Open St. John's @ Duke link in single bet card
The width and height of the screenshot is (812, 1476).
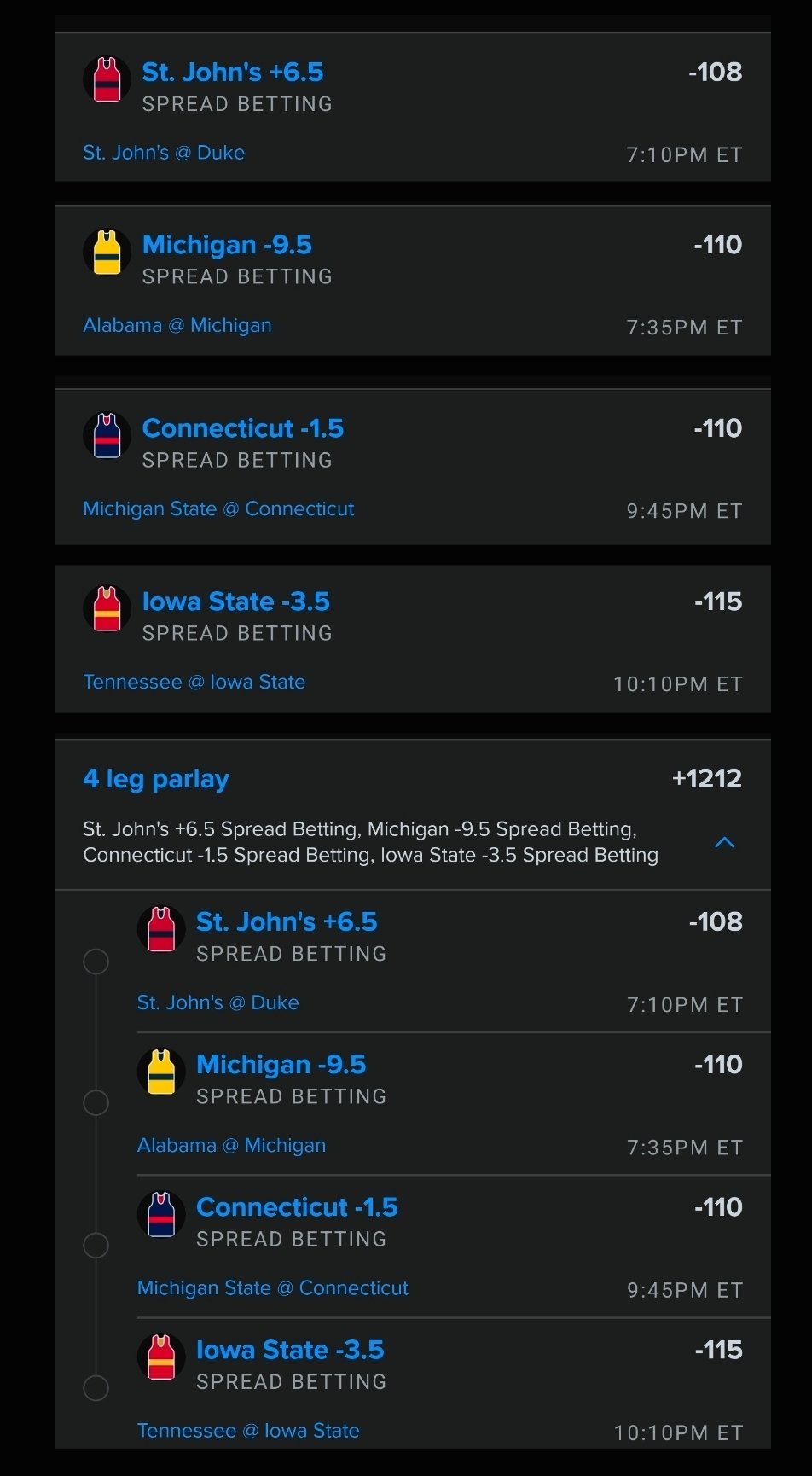(x=164, y=153)
